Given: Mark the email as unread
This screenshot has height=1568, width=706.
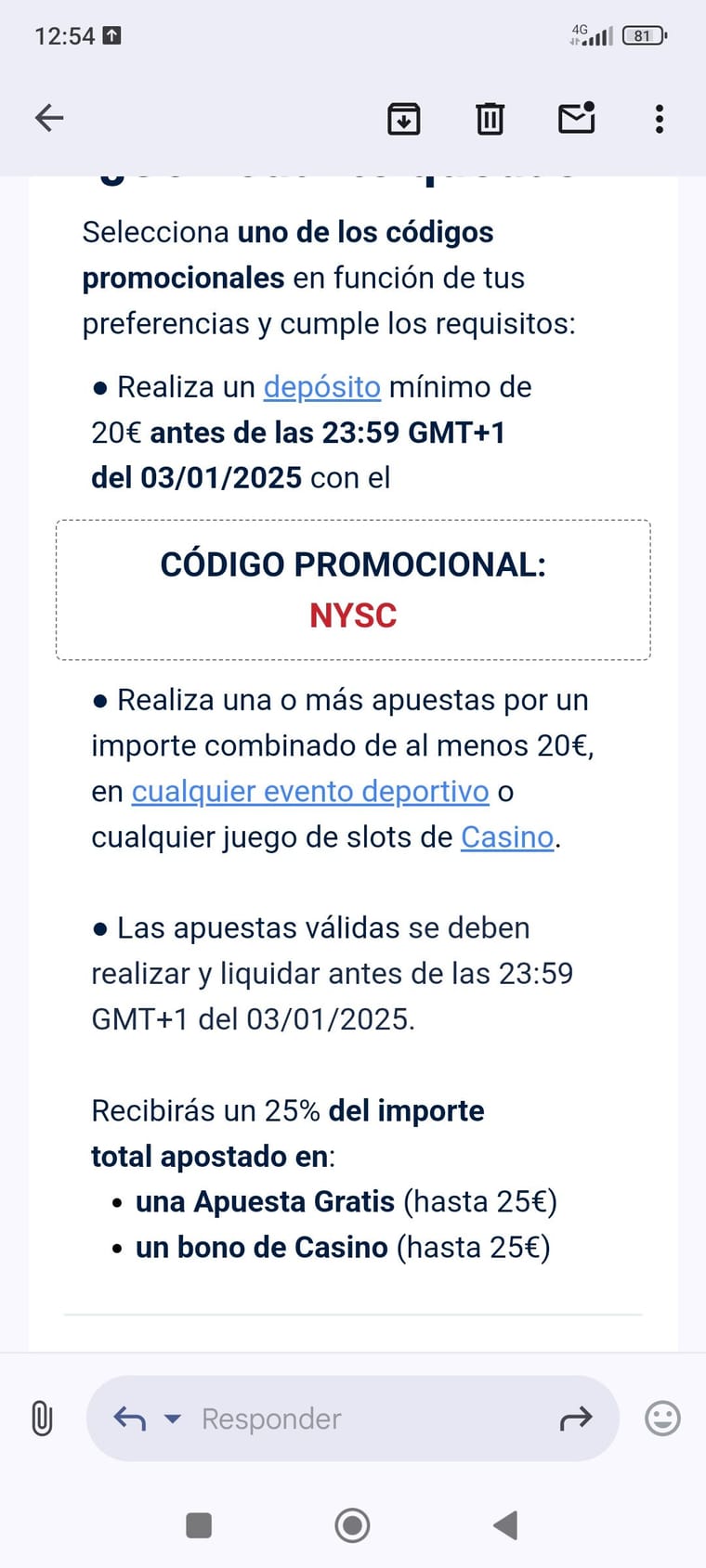Looking at the screenshot, I should click(x=576, y=118).
